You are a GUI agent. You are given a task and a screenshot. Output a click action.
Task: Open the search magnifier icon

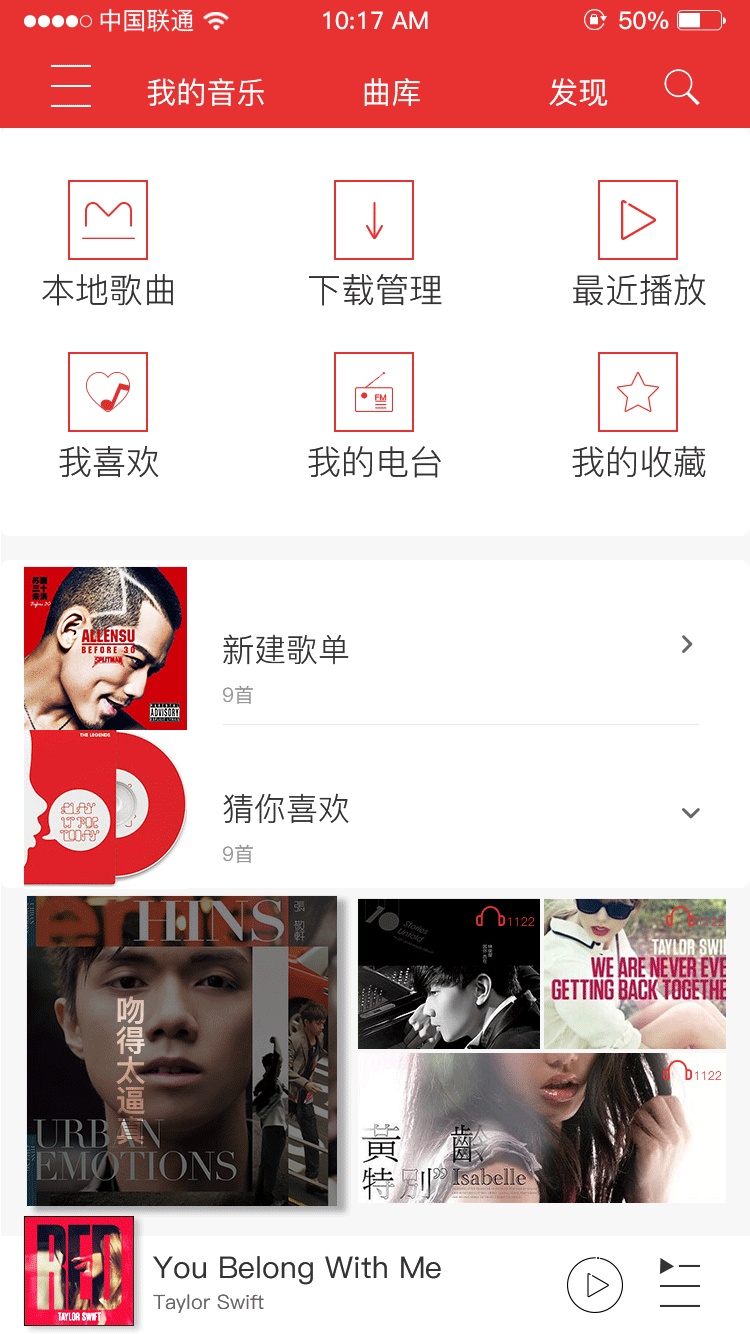(681, 88)
